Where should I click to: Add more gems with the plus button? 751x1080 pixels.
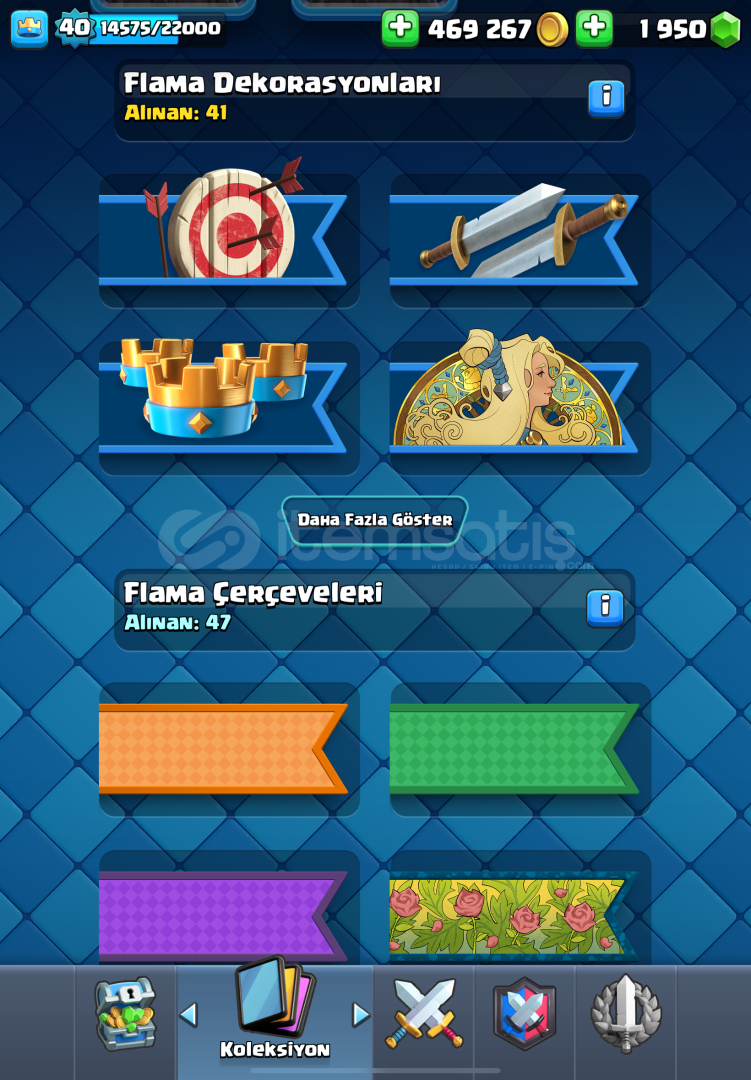click(x=594, y=28)
